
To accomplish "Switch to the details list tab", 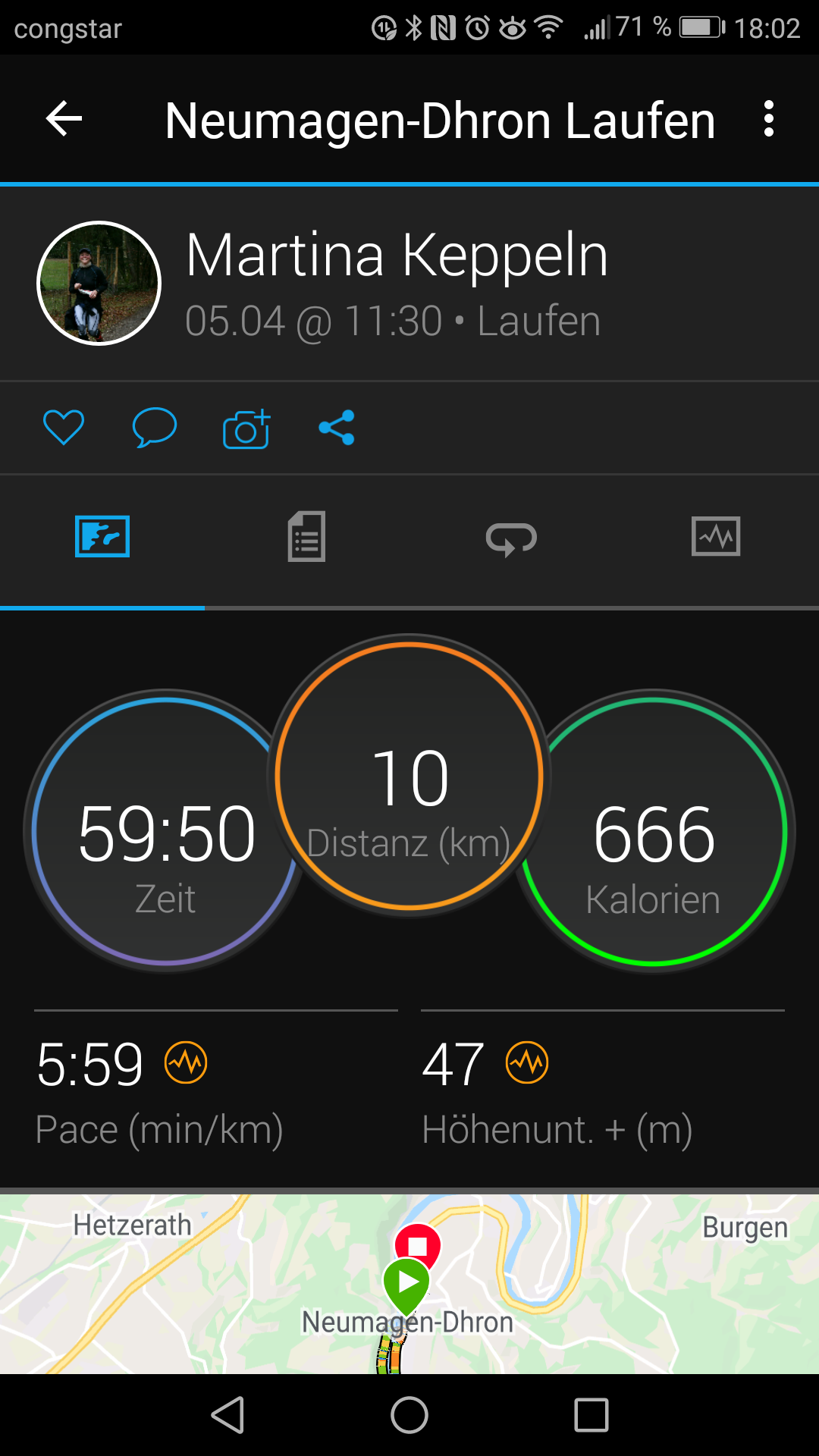I will click(x=307, y=537).
